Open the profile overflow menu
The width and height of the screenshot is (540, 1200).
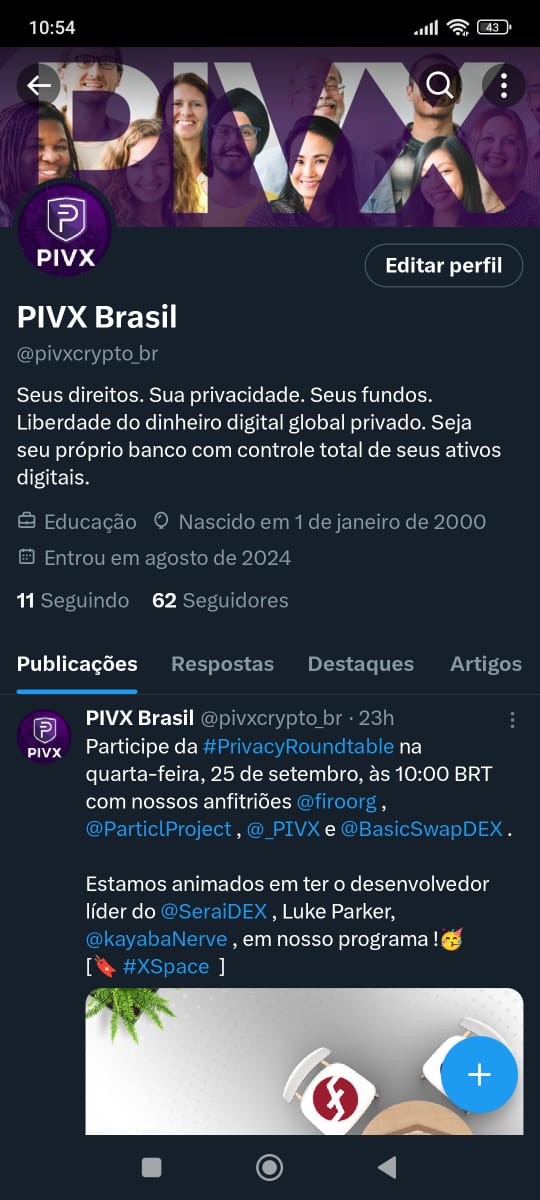(x=504, y=85)
